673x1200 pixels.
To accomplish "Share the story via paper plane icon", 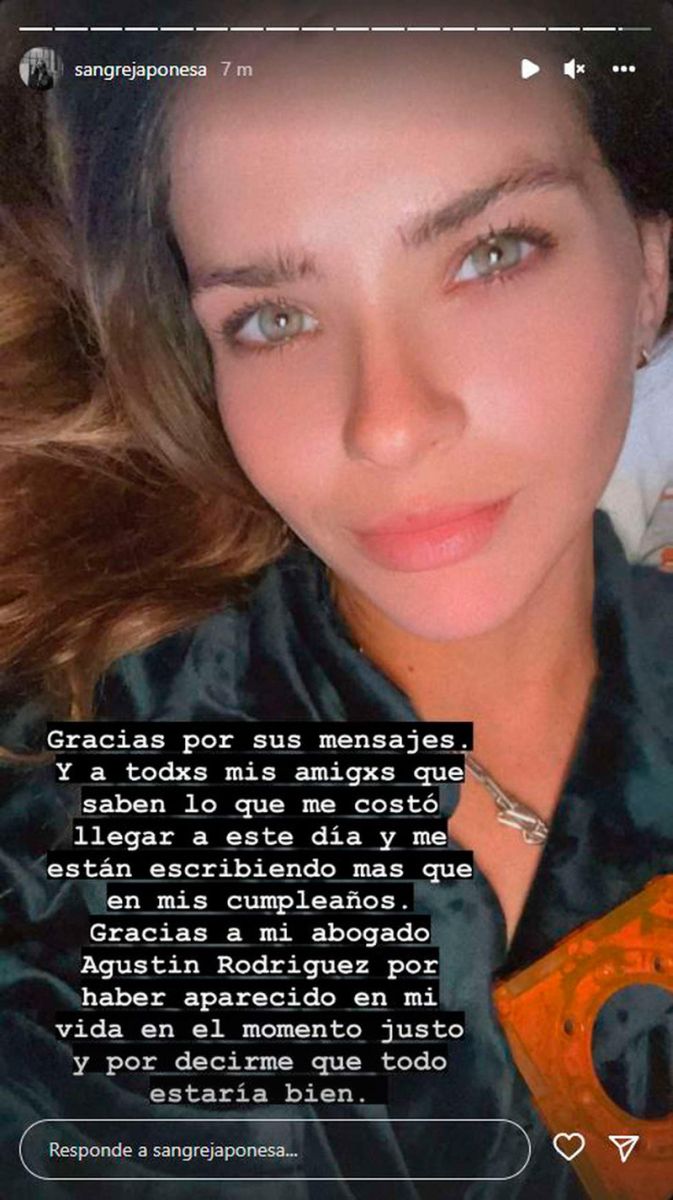I will coord(624,1148).
